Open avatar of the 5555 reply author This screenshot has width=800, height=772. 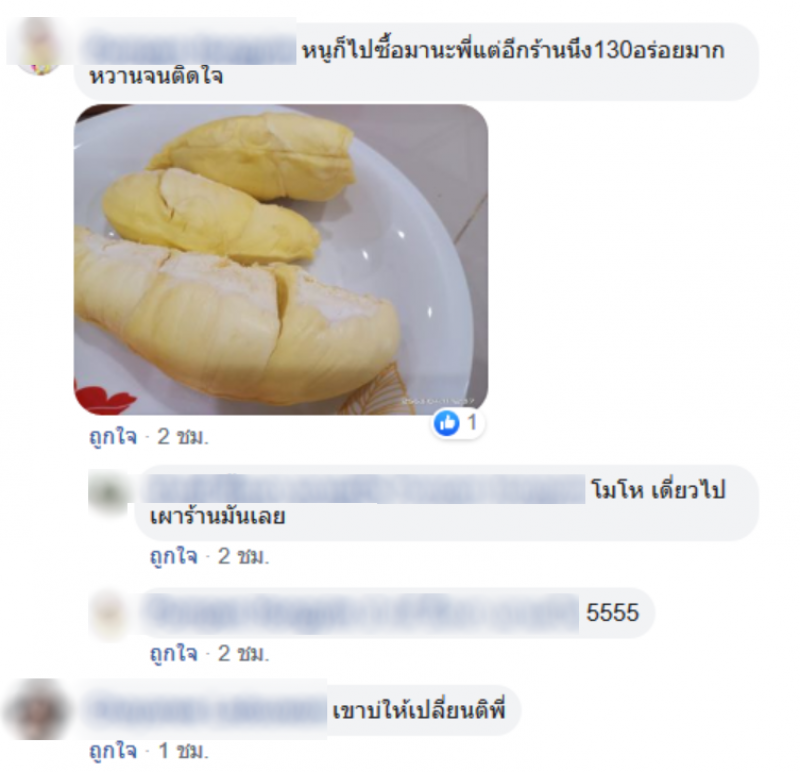pyautogui.click(x=107, y=612)
